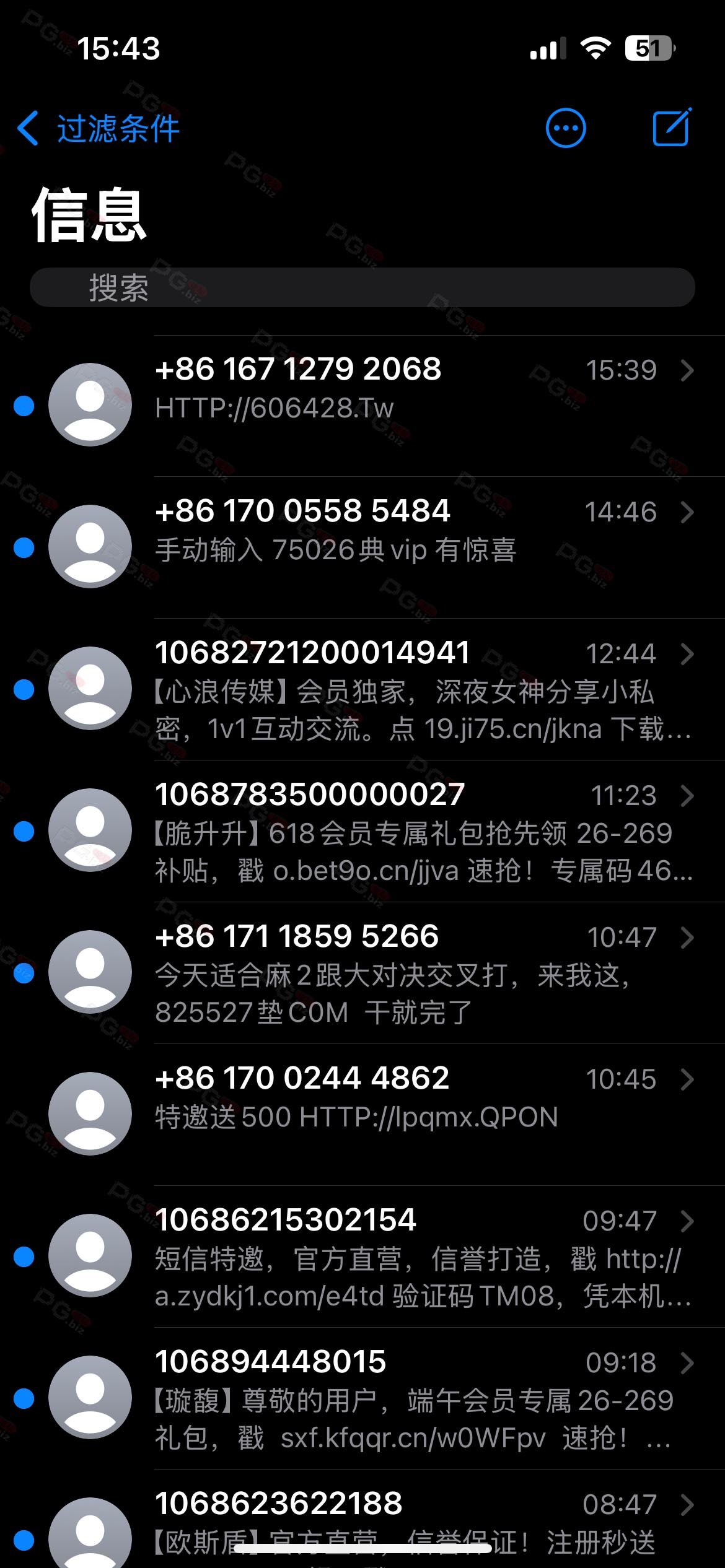725x1568 pixels.
Task: Open the thread from 106878350000027
Action: coord(362,832)
